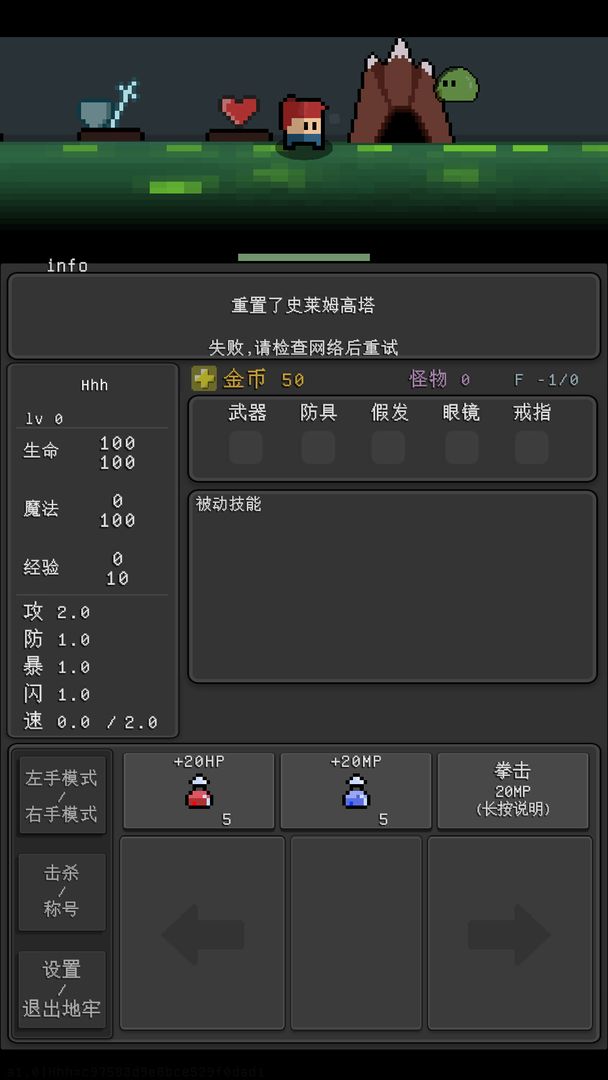
Task: Select the 假发 equipment slot
Action: click(389, 447)
